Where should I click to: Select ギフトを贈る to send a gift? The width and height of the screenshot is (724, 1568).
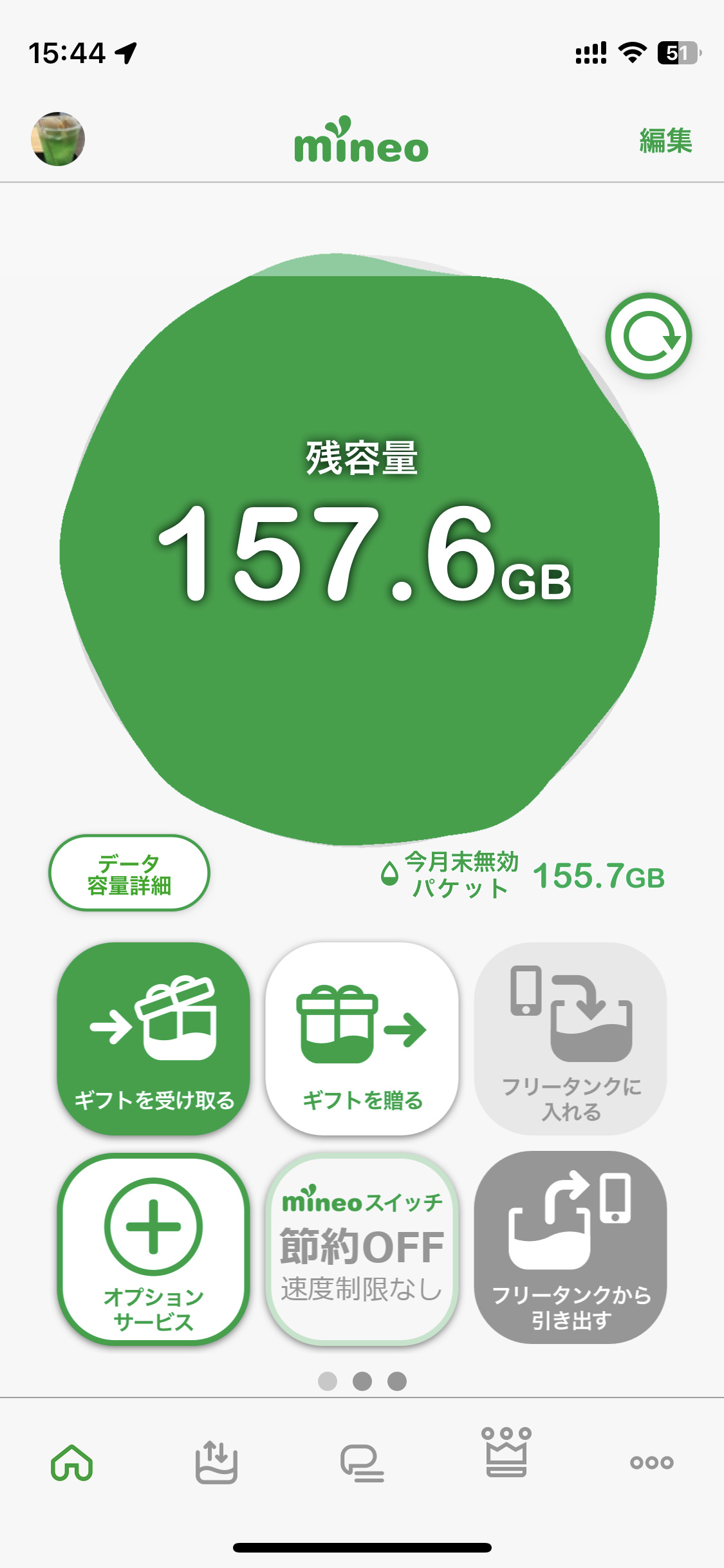pos(362,1038)
